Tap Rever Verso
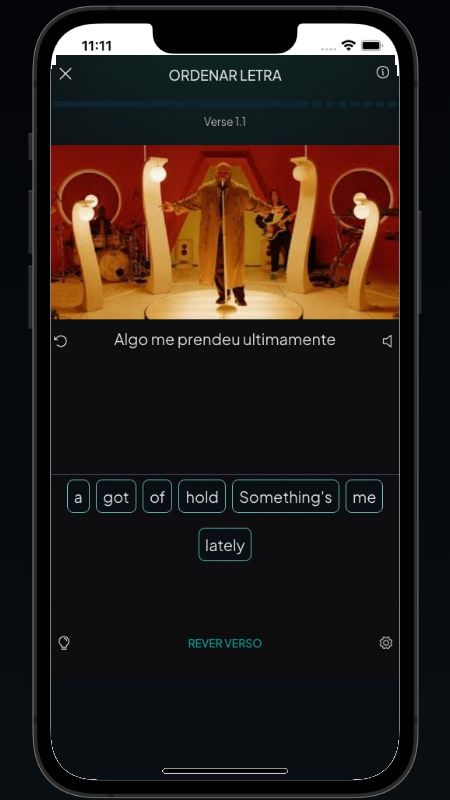 coord(225,643)
